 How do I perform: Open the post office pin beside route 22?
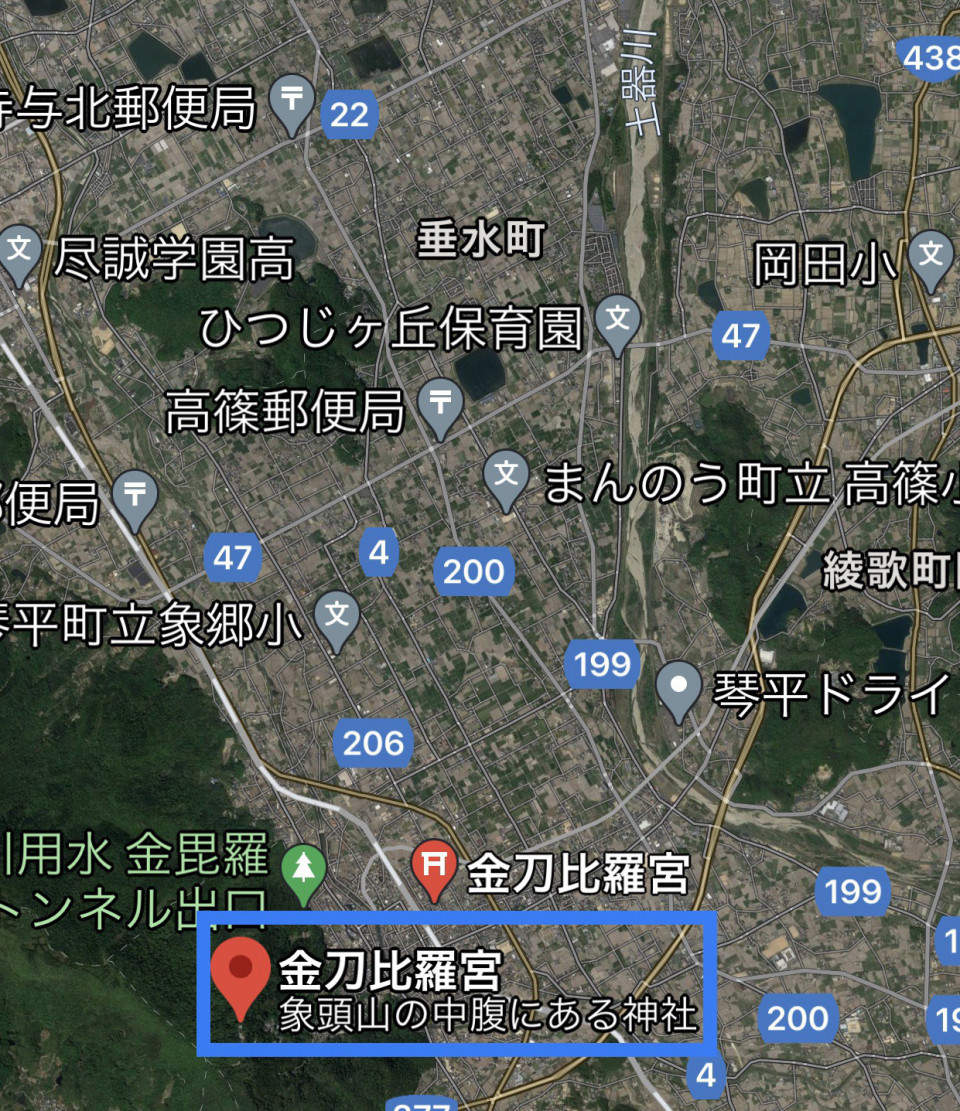292,103
